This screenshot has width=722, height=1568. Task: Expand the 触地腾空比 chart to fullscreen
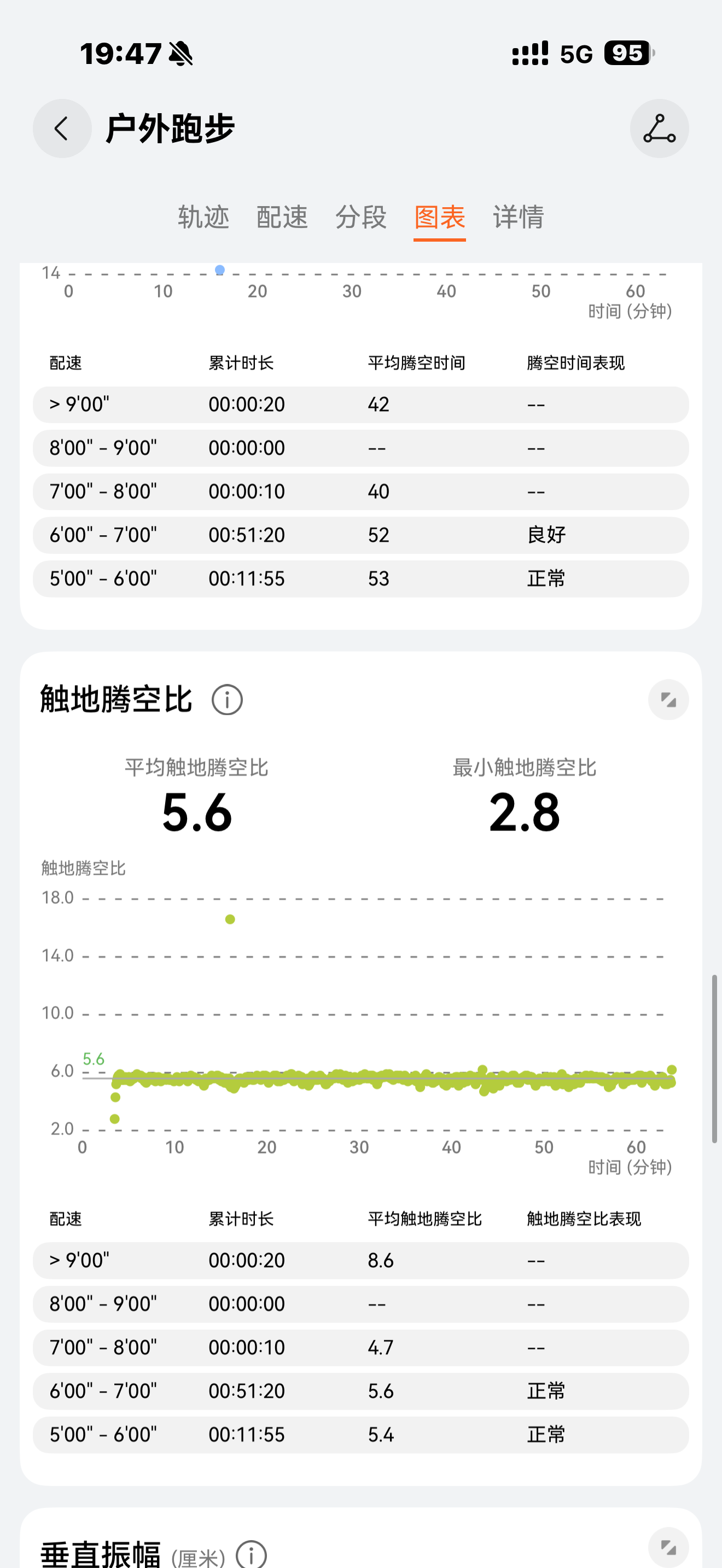[668, 700]
